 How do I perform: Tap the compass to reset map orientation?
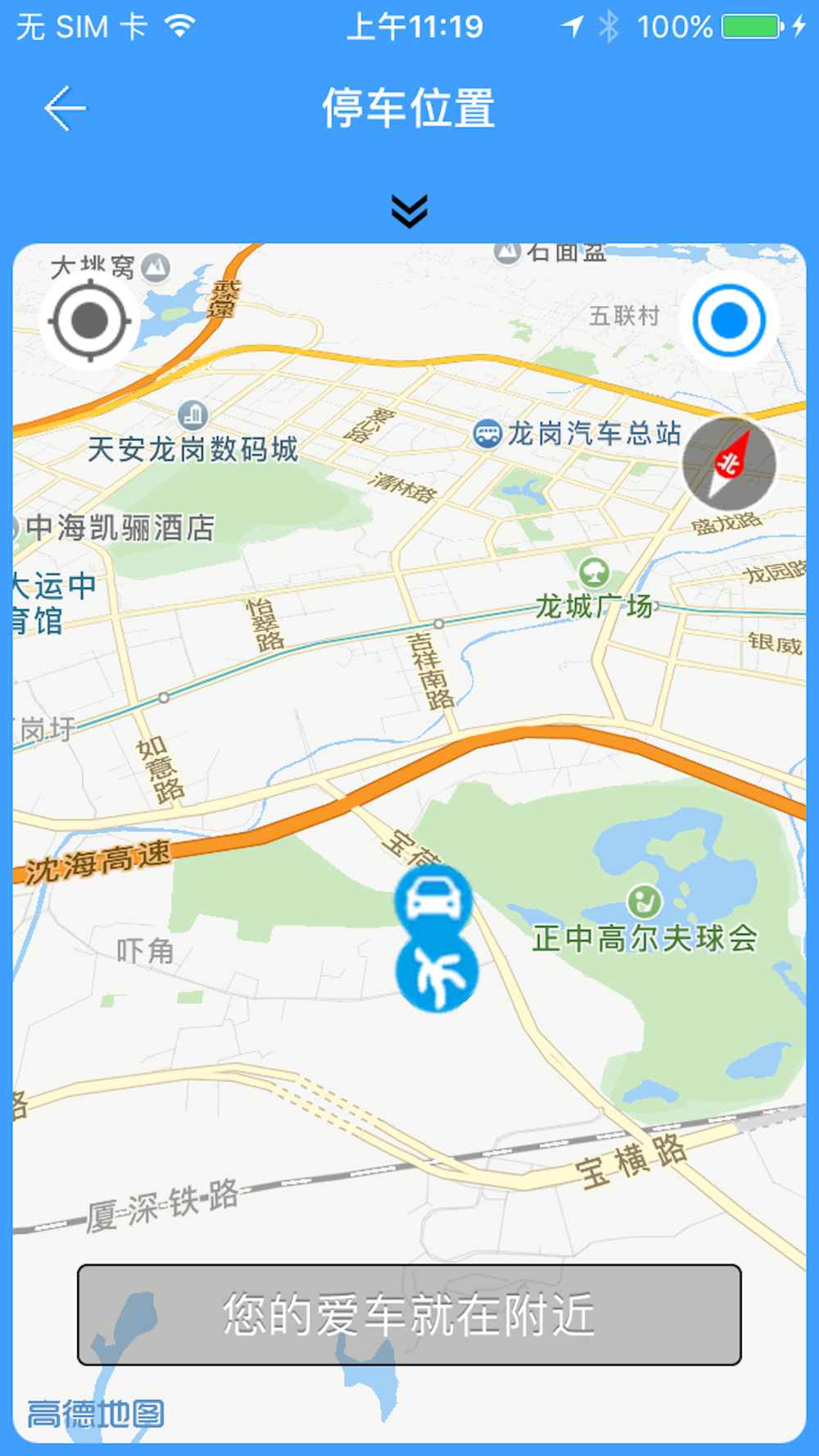729,463
